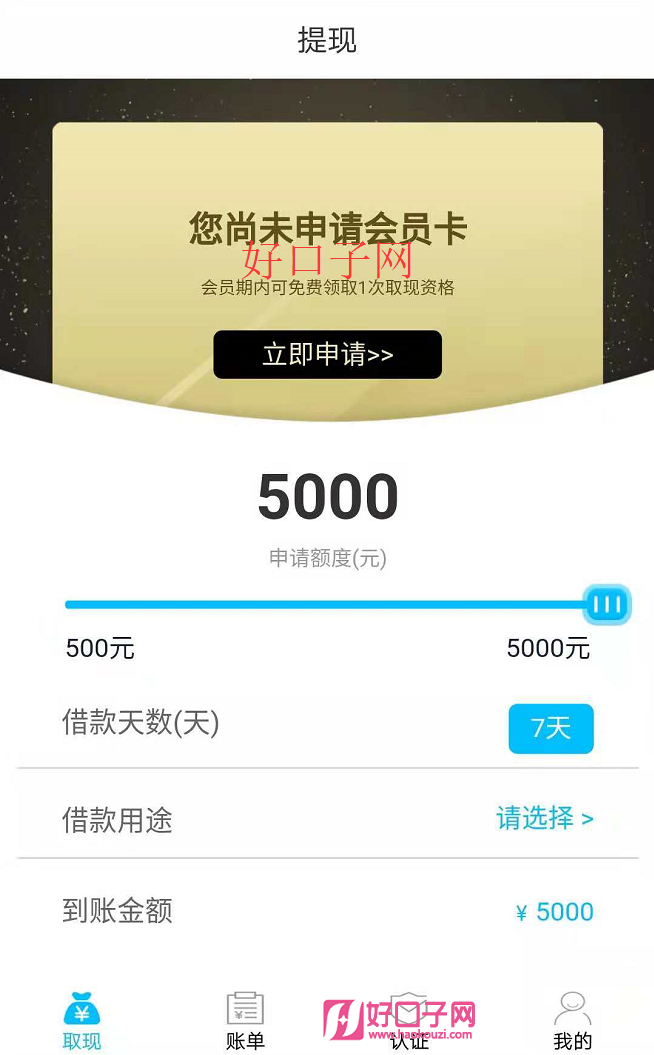Image resolution: width=654 pixels, height=1055 pixels.
Task: Tap the loan amount slider handle
Action: click(607, 604)
